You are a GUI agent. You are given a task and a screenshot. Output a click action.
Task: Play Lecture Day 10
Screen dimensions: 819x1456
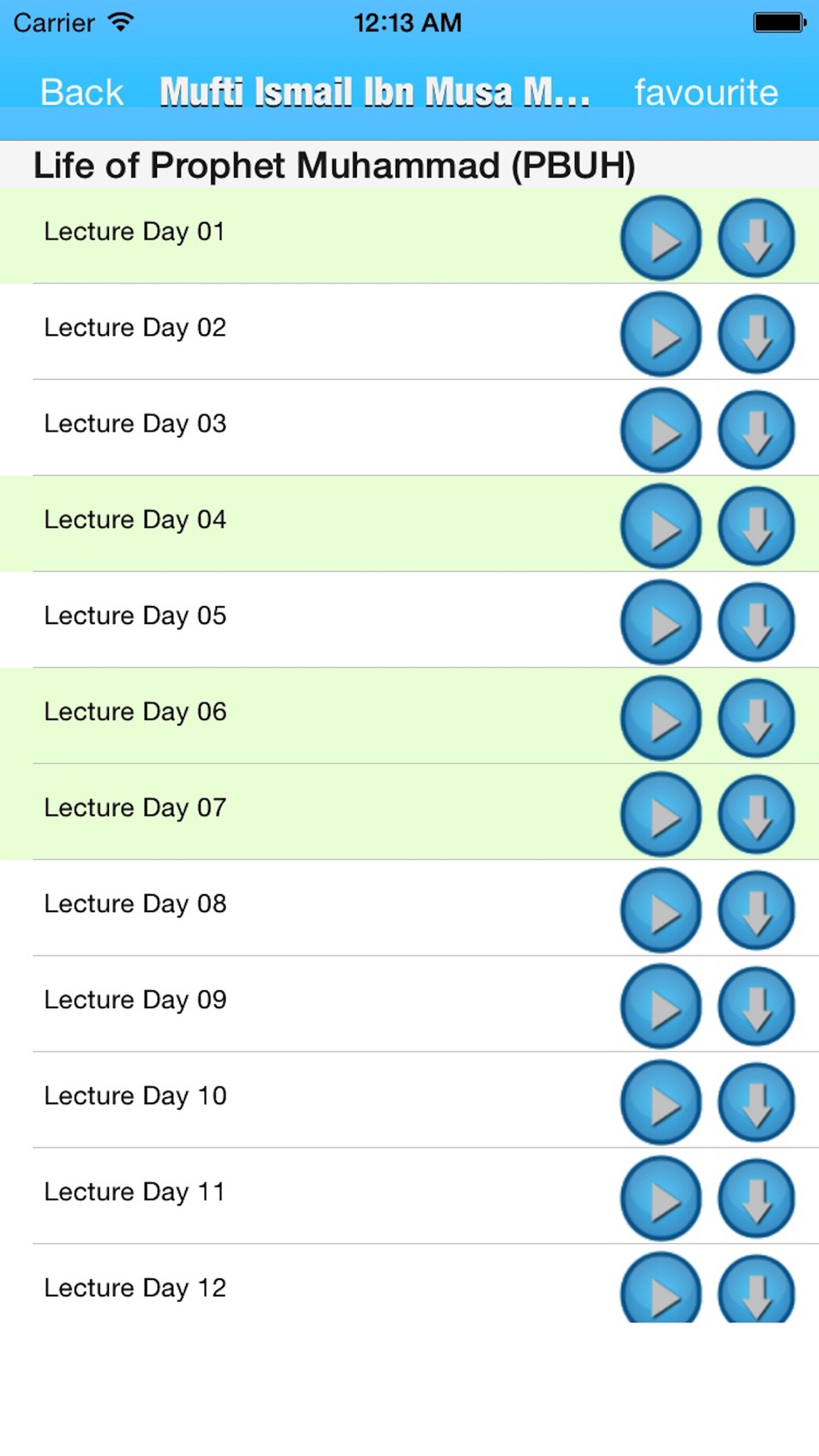click(x=661, y=1102)
